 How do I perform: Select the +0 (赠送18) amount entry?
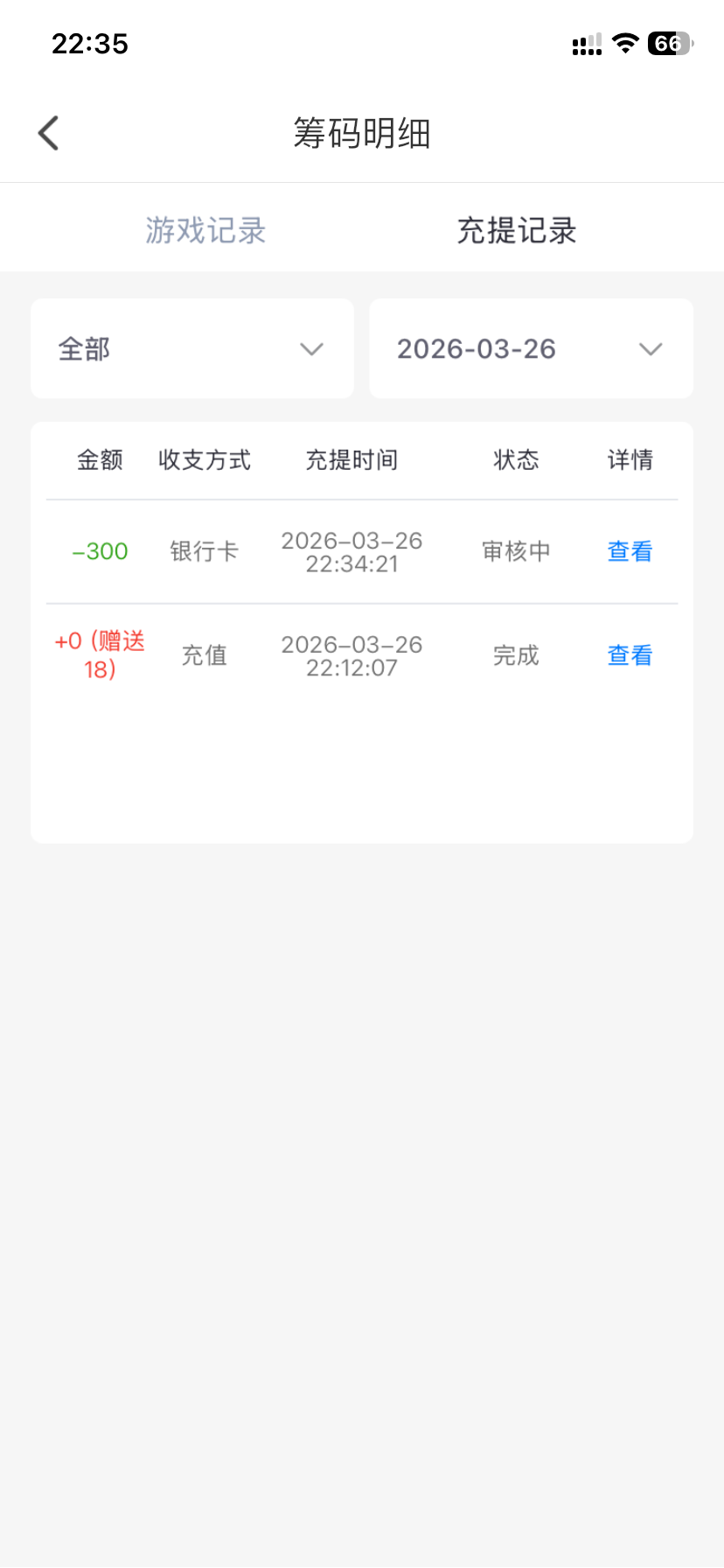tap(99, 654)
